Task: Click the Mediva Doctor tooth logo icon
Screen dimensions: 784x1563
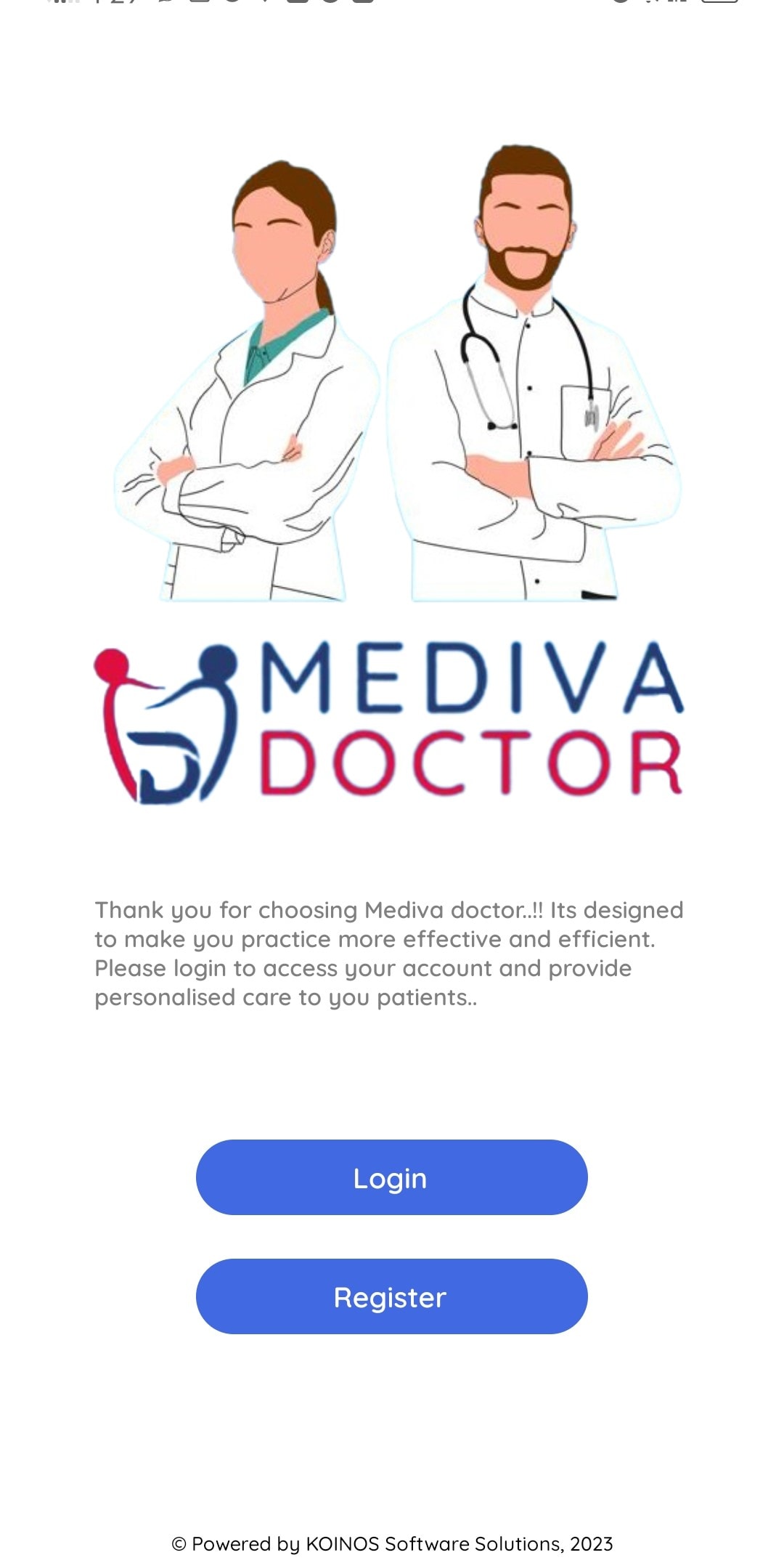Action: click(167, 723)
